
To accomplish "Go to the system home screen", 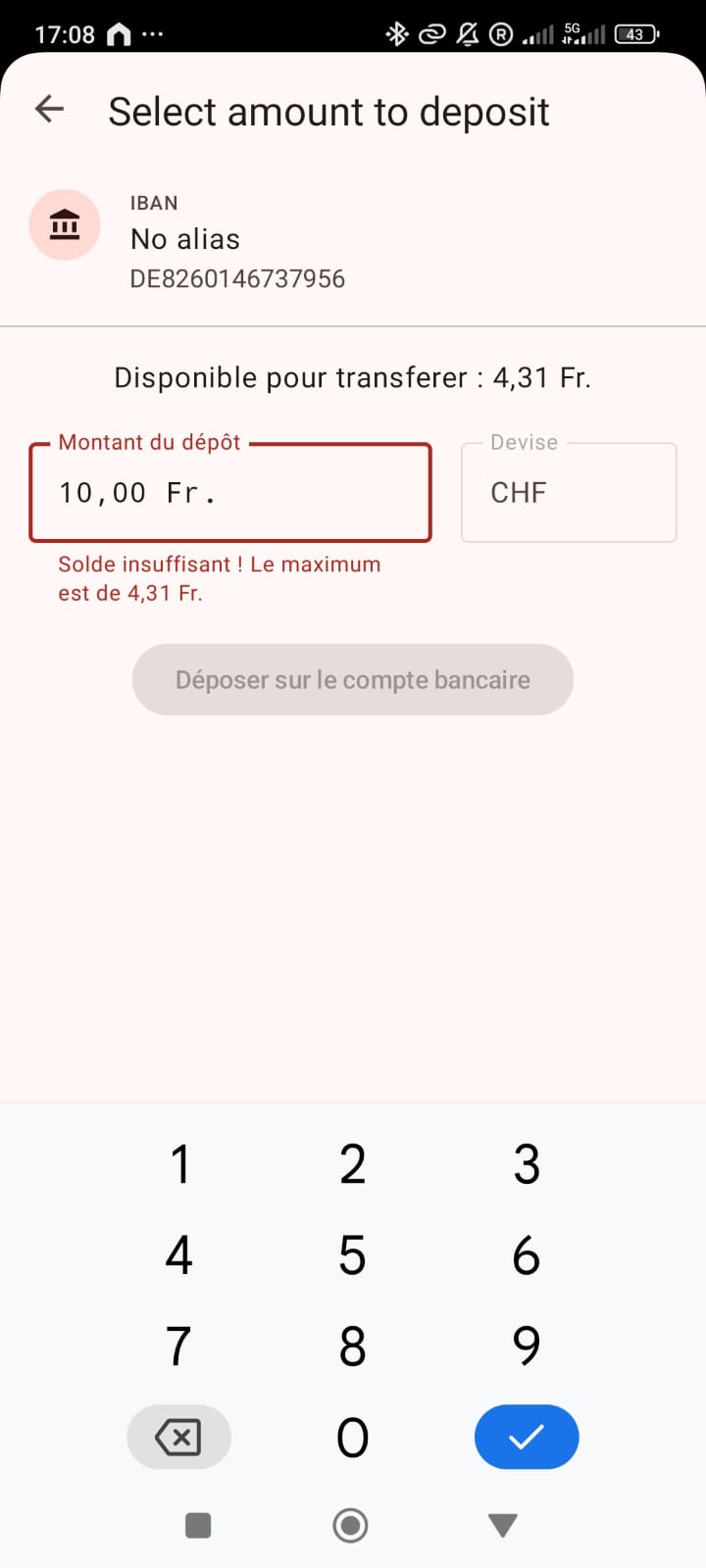I will click(350, 1525).
